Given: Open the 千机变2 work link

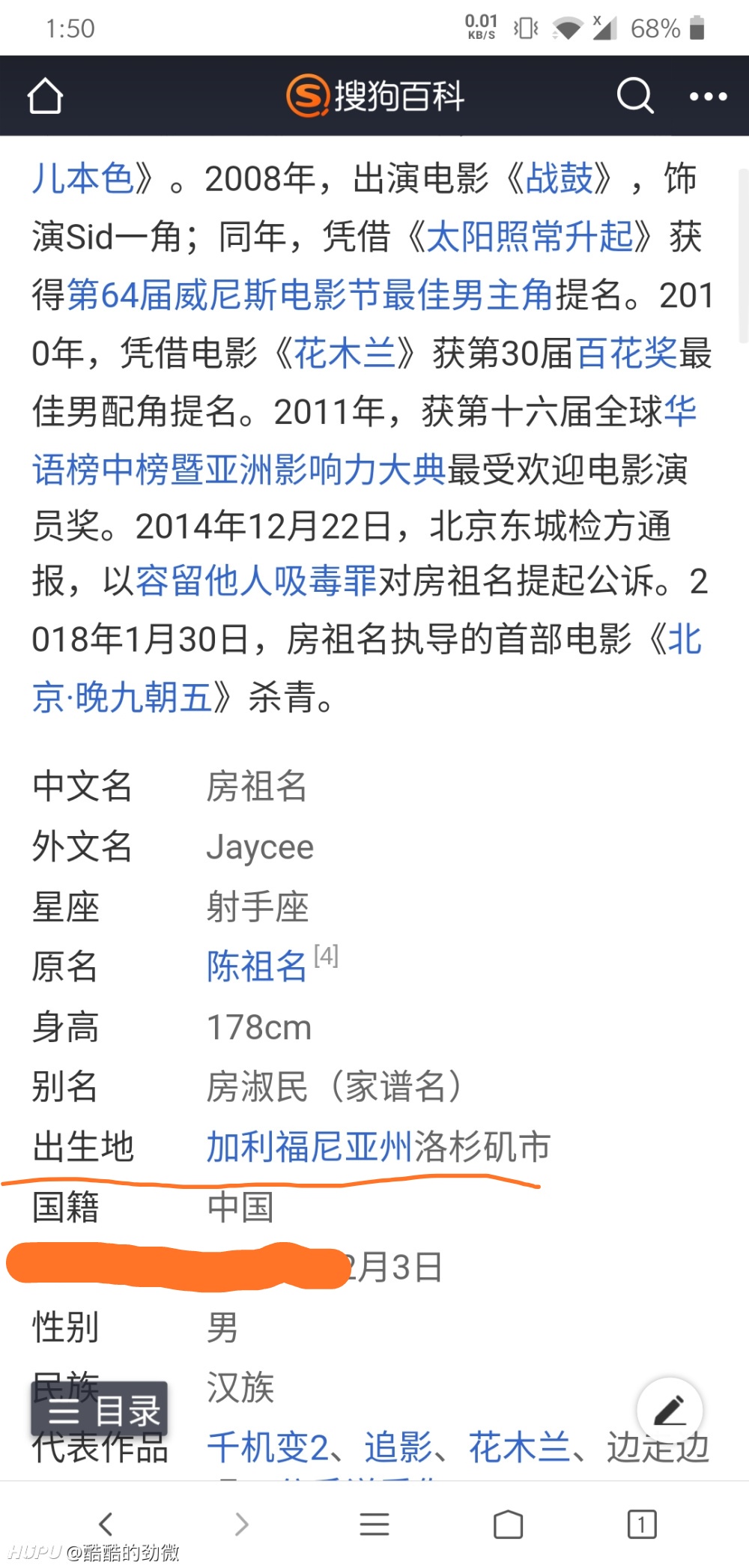Looking at the screenshot, I should click(267, 1447).
